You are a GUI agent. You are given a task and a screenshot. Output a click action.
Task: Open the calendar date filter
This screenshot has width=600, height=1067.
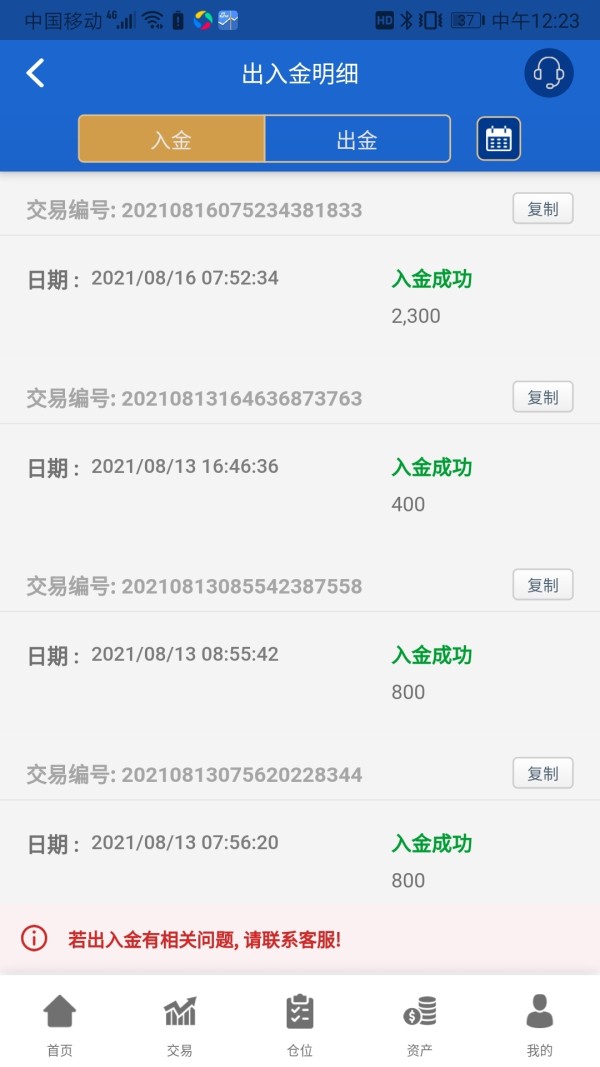pos(499,139)
